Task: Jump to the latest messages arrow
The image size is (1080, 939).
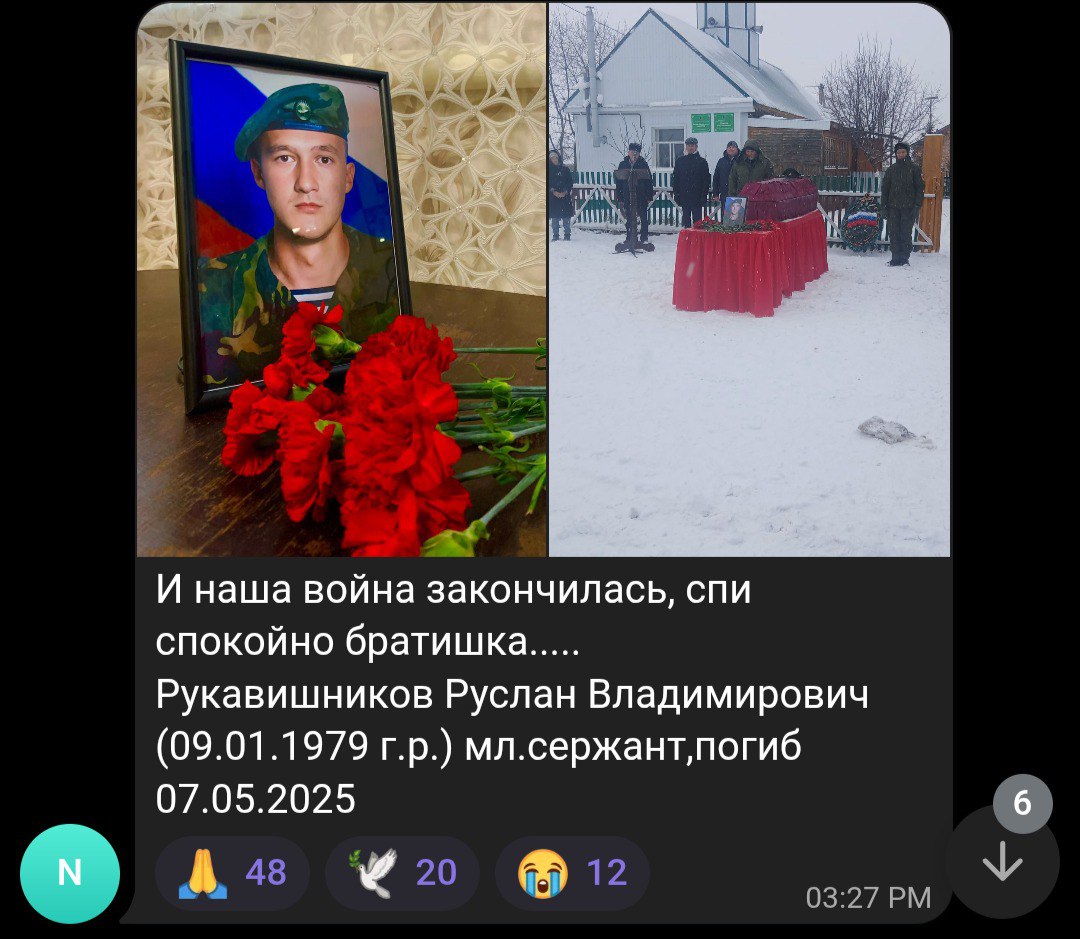Action: tap(1002, 863)
